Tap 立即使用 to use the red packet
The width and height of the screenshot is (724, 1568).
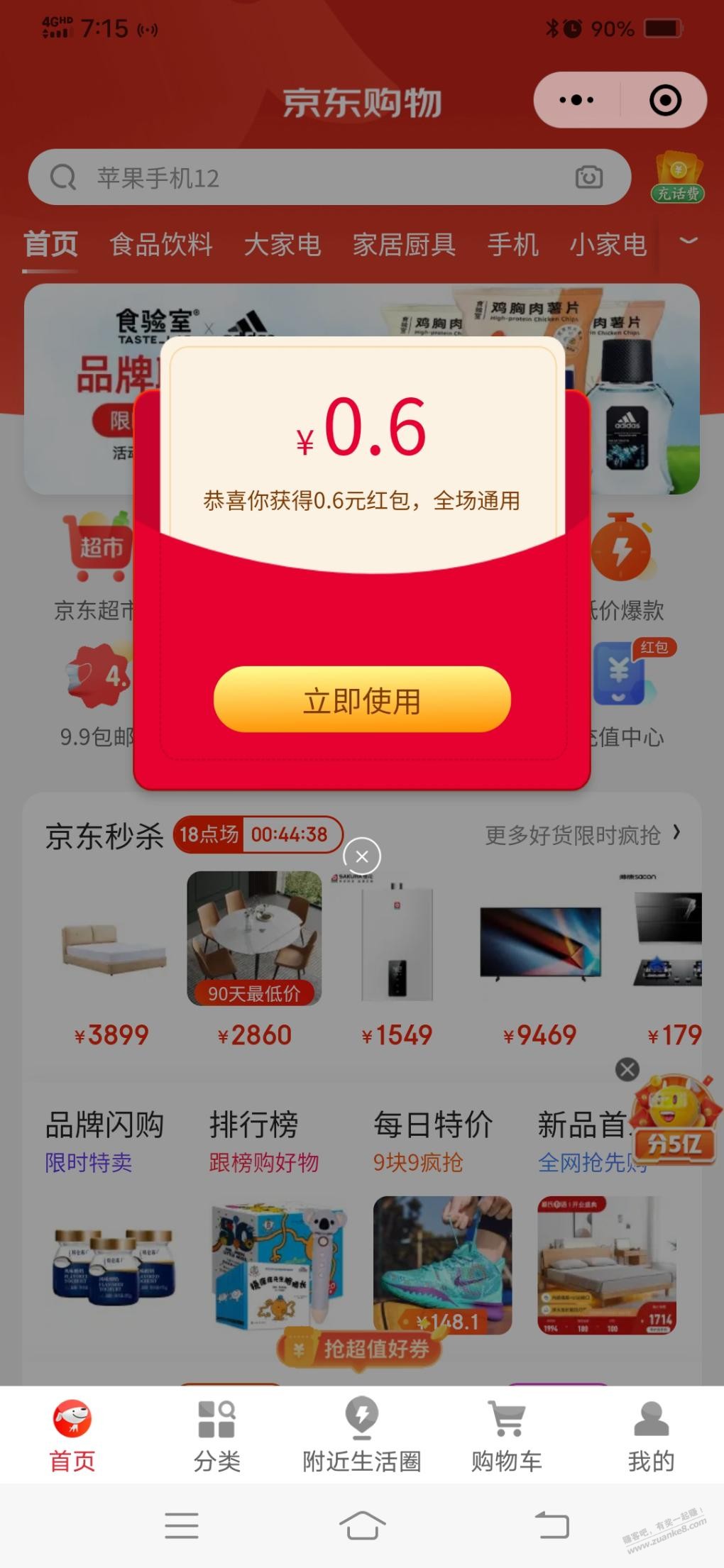pos(362,700)
